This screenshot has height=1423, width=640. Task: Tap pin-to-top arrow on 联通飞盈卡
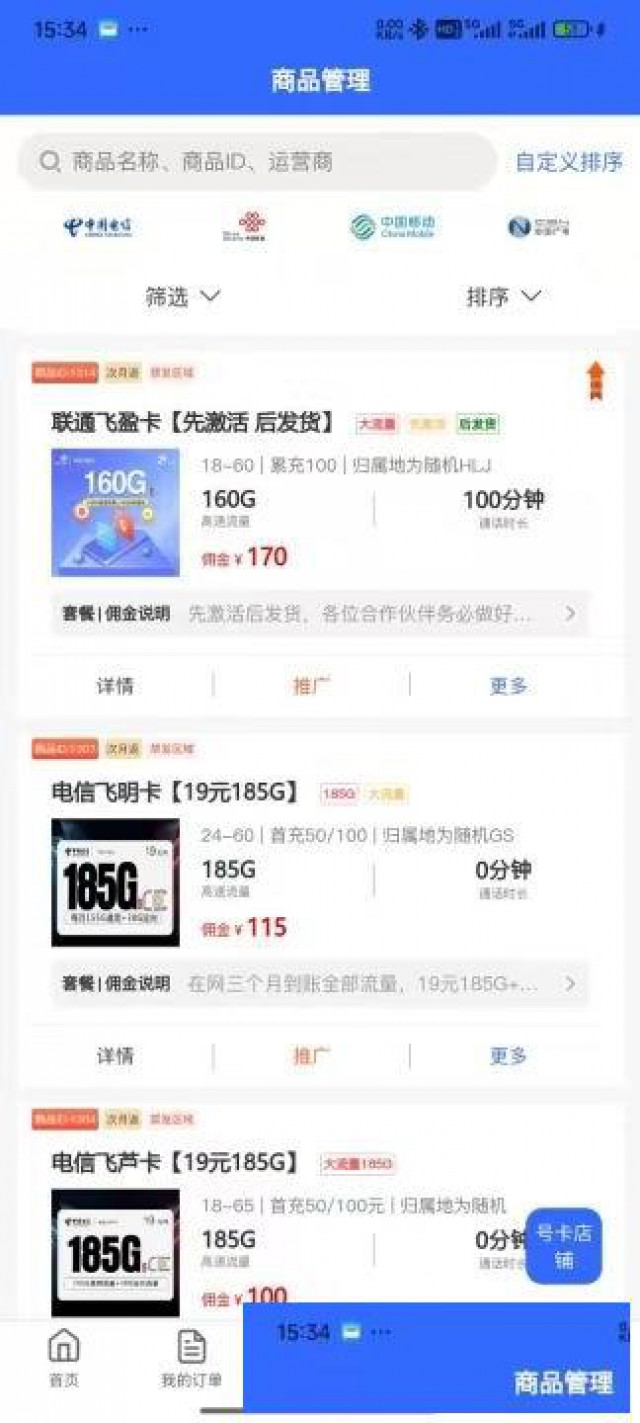tap(595, 381)
